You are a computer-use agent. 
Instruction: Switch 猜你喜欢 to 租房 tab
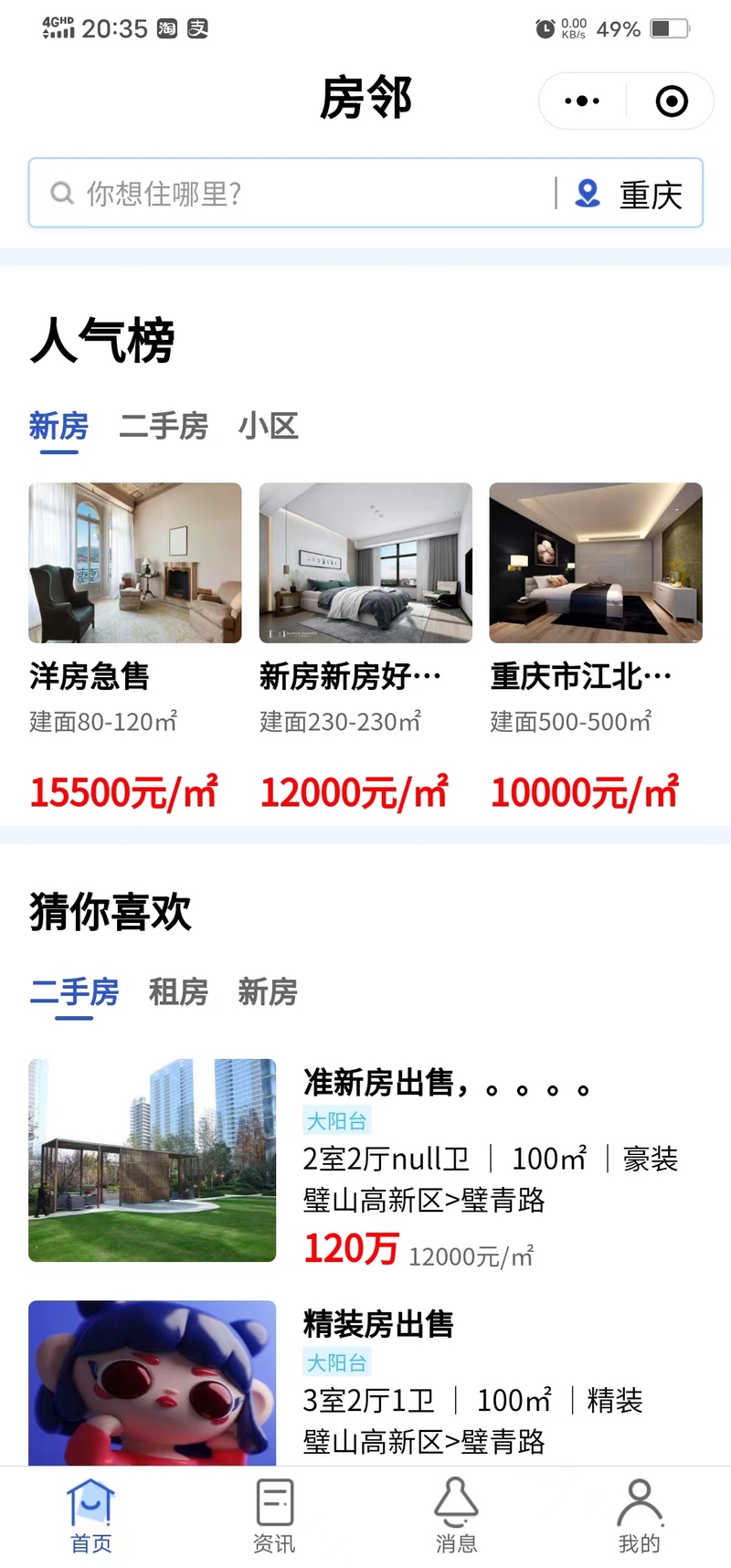[x=178, y=992]
